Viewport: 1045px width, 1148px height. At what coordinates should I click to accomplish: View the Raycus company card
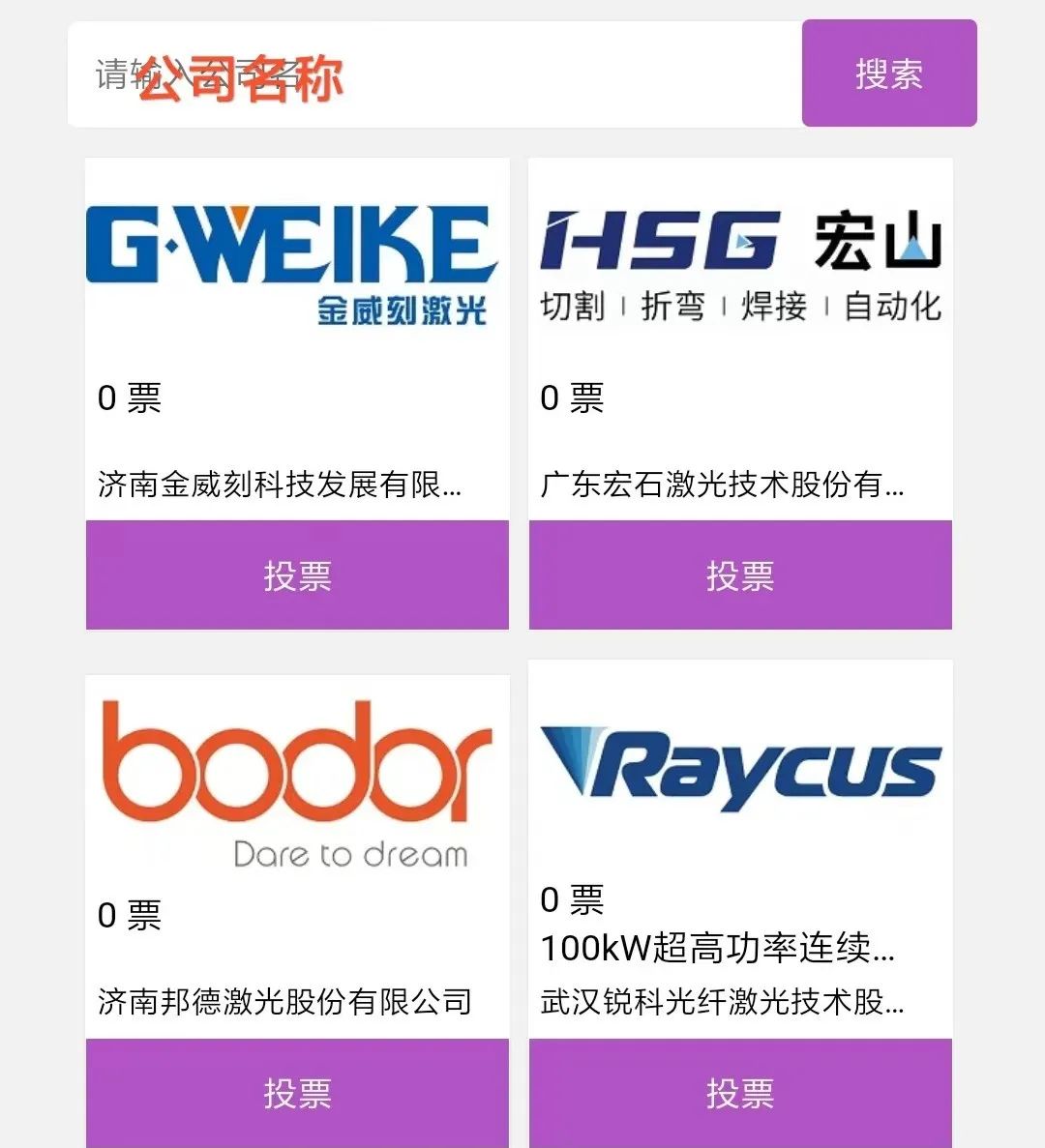pos(740,769)
